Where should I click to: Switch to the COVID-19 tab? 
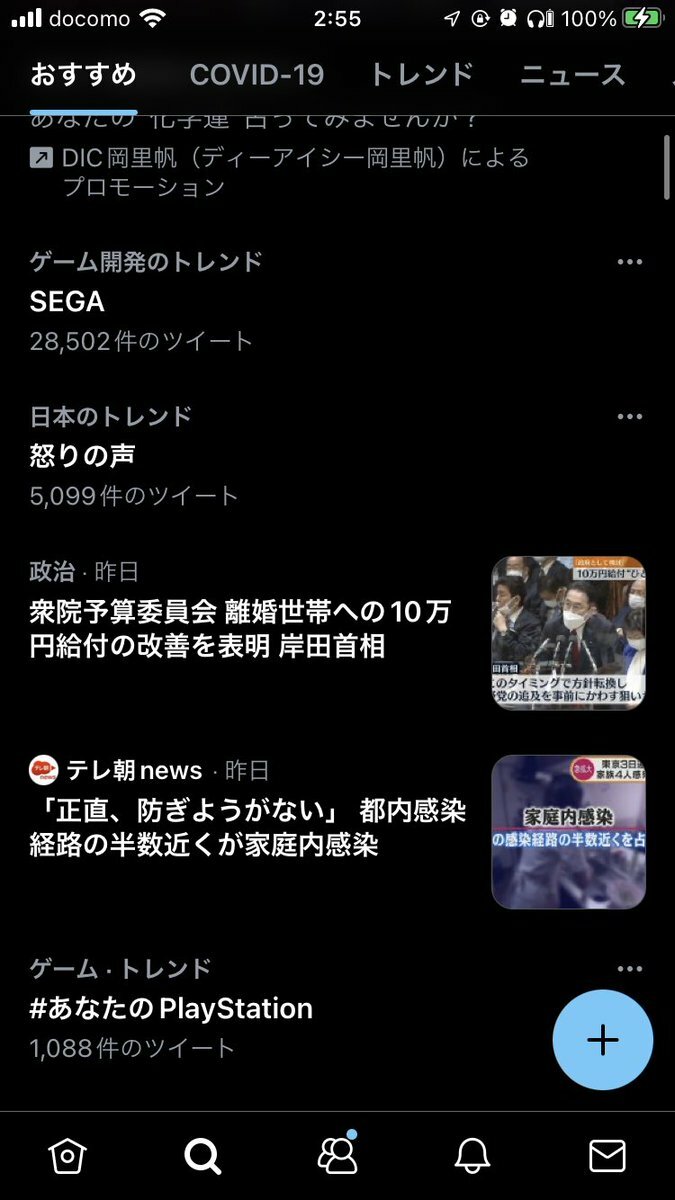[257, 74]
